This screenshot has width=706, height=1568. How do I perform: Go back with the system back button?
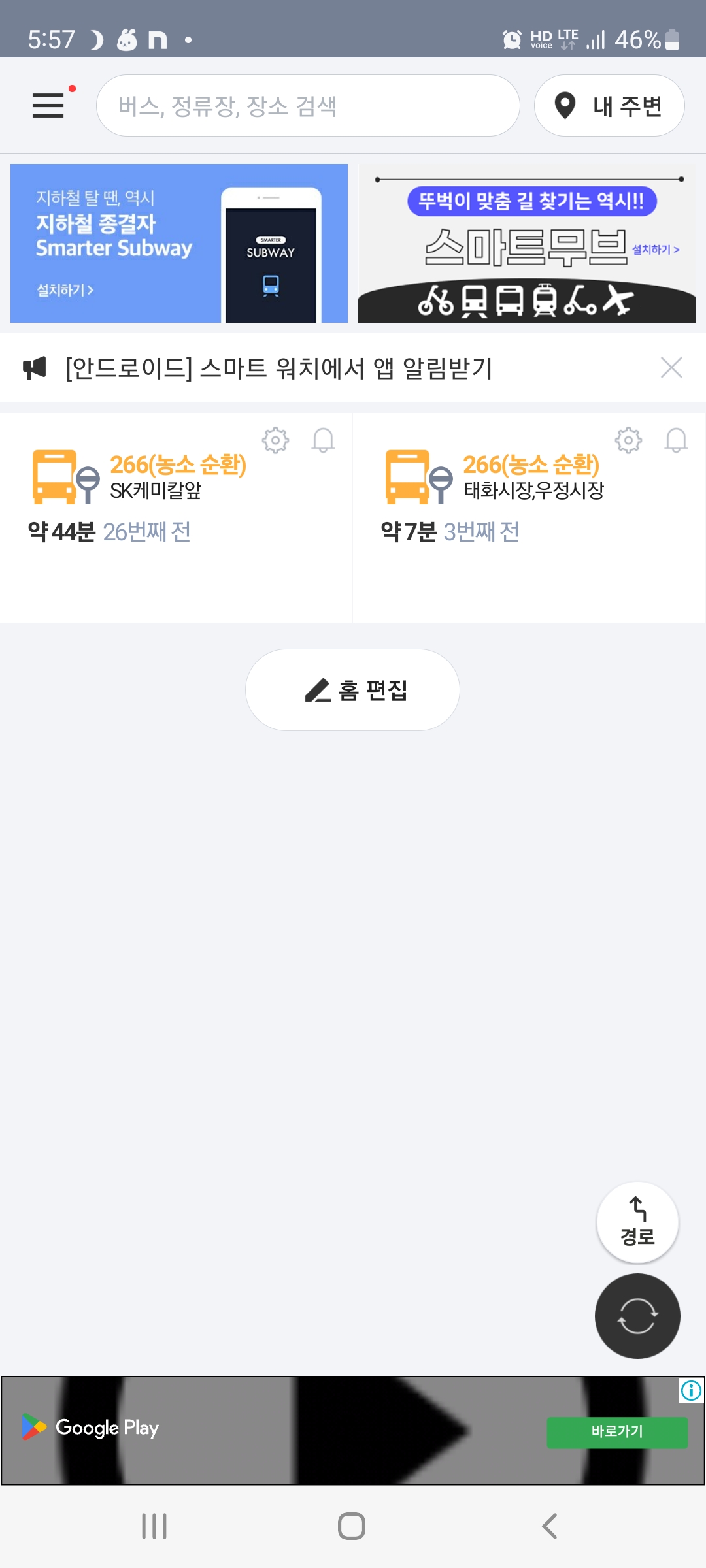(x=550, y=1526)
